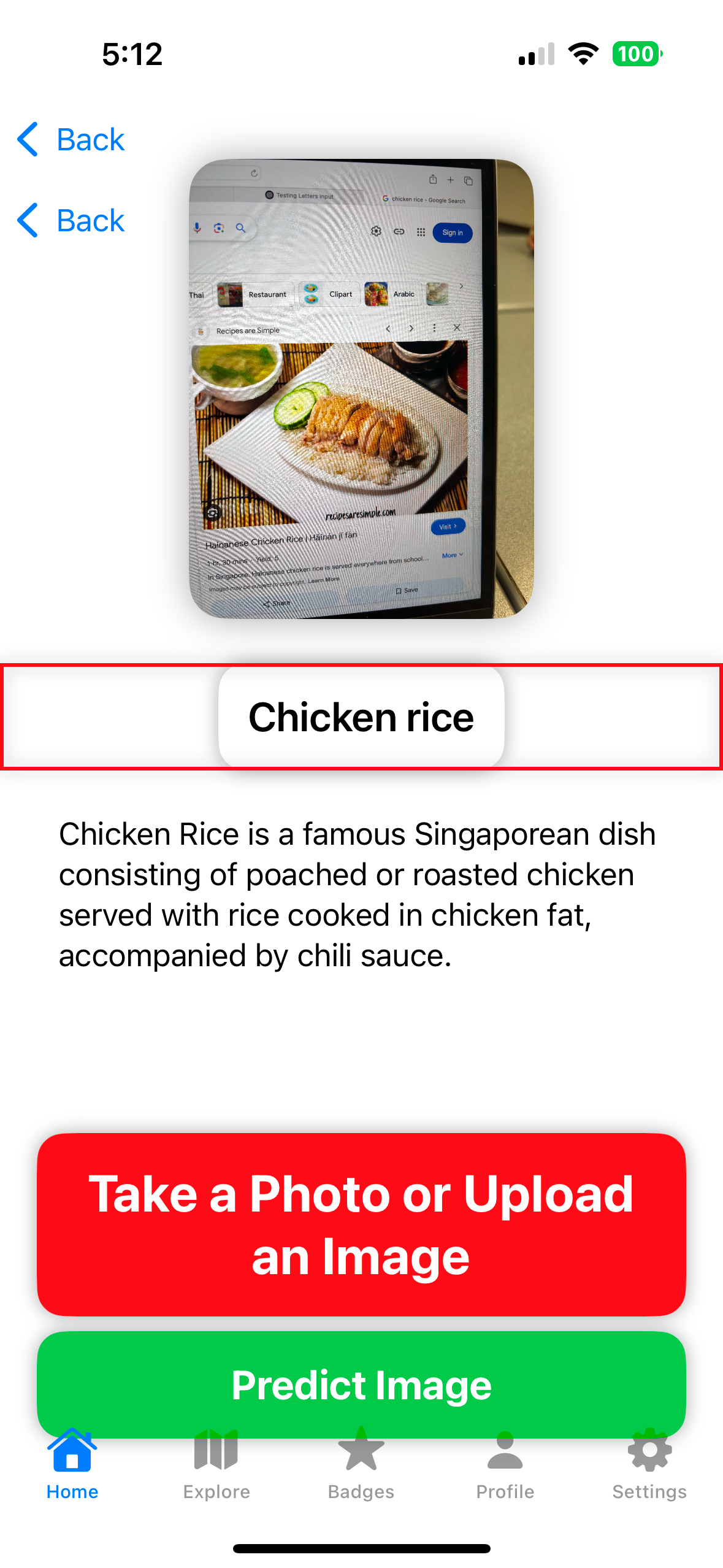Open the Settings tab
The height and width of the screenshot is (1568, 723).
click(x=649, y=1465)
